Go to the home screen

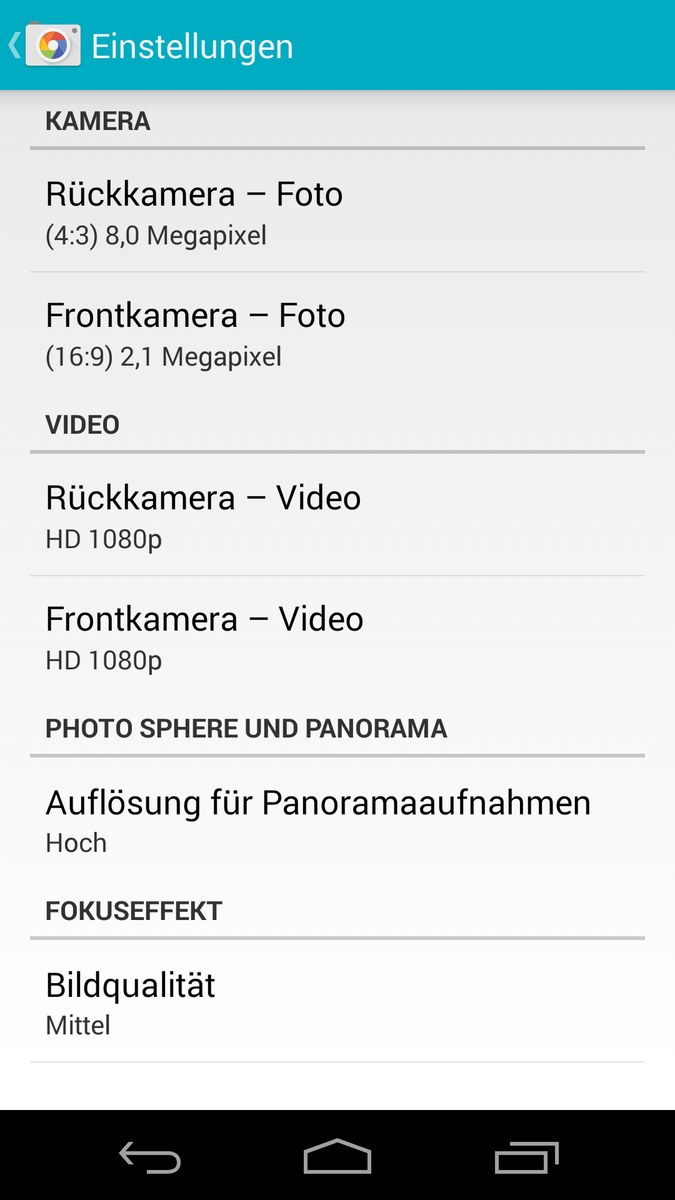[x=337, y=1158]
